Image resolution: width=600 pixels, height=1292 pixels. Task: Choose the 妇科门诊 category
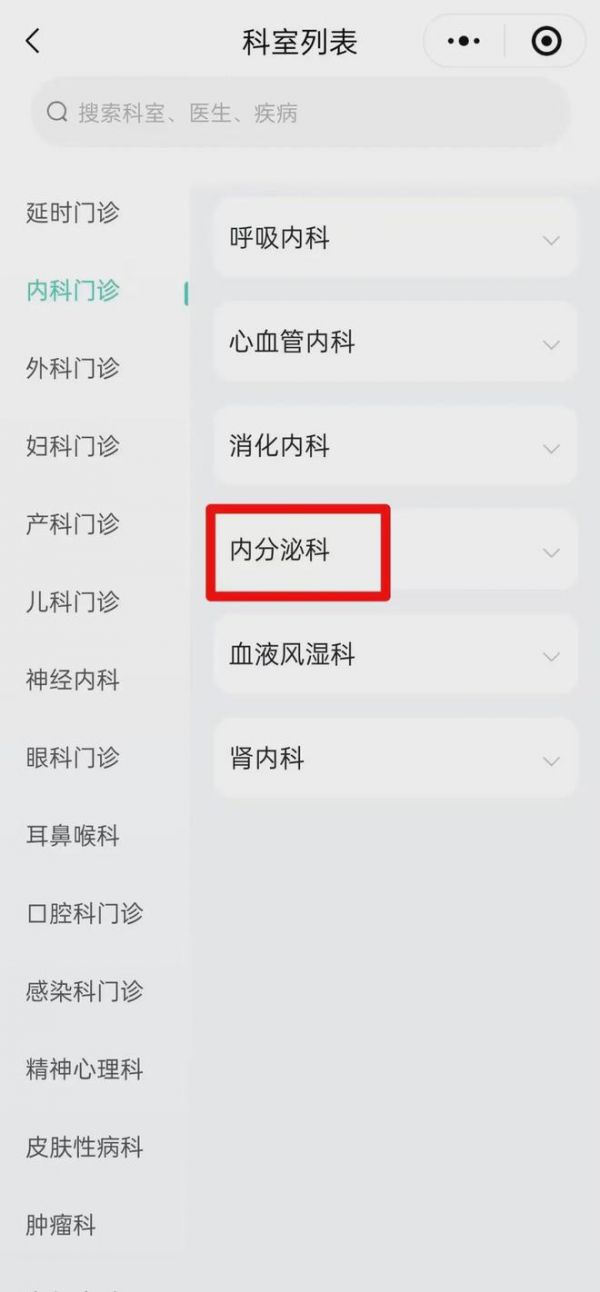(72, 446)
